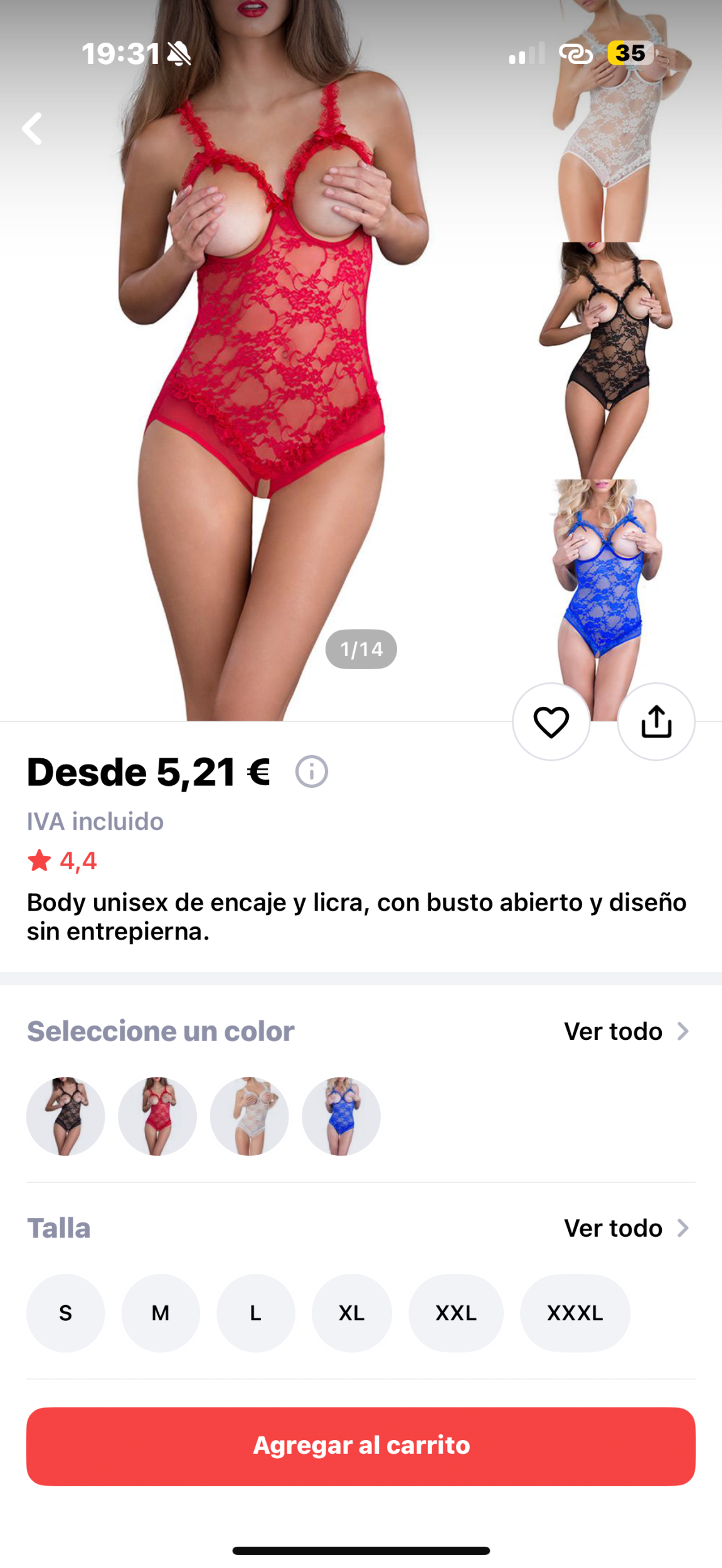This screenshot has height=1568, width=722.
Task: Choose size XXL
Action: pos(456,1313)
